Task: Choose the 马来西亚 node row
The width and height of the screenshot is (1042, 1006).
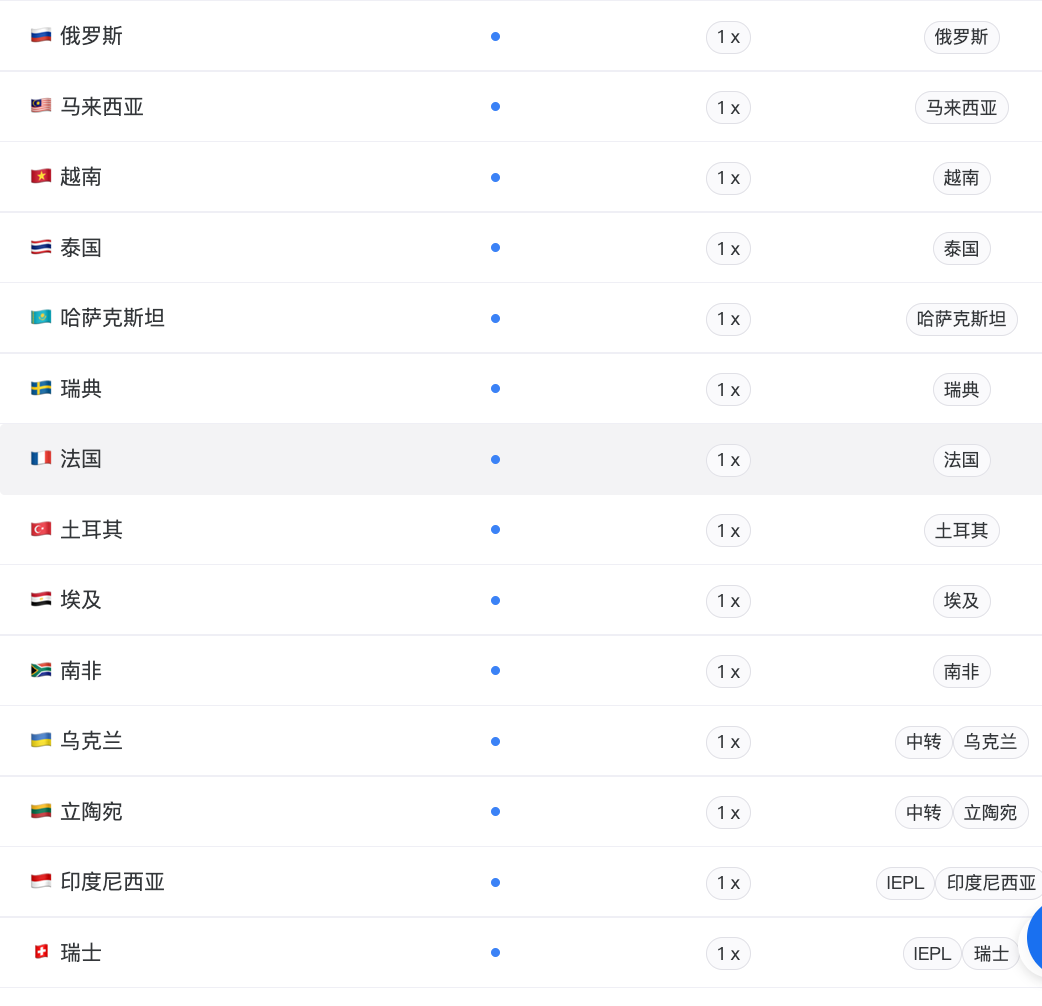Action: click(x=521, y=106)
